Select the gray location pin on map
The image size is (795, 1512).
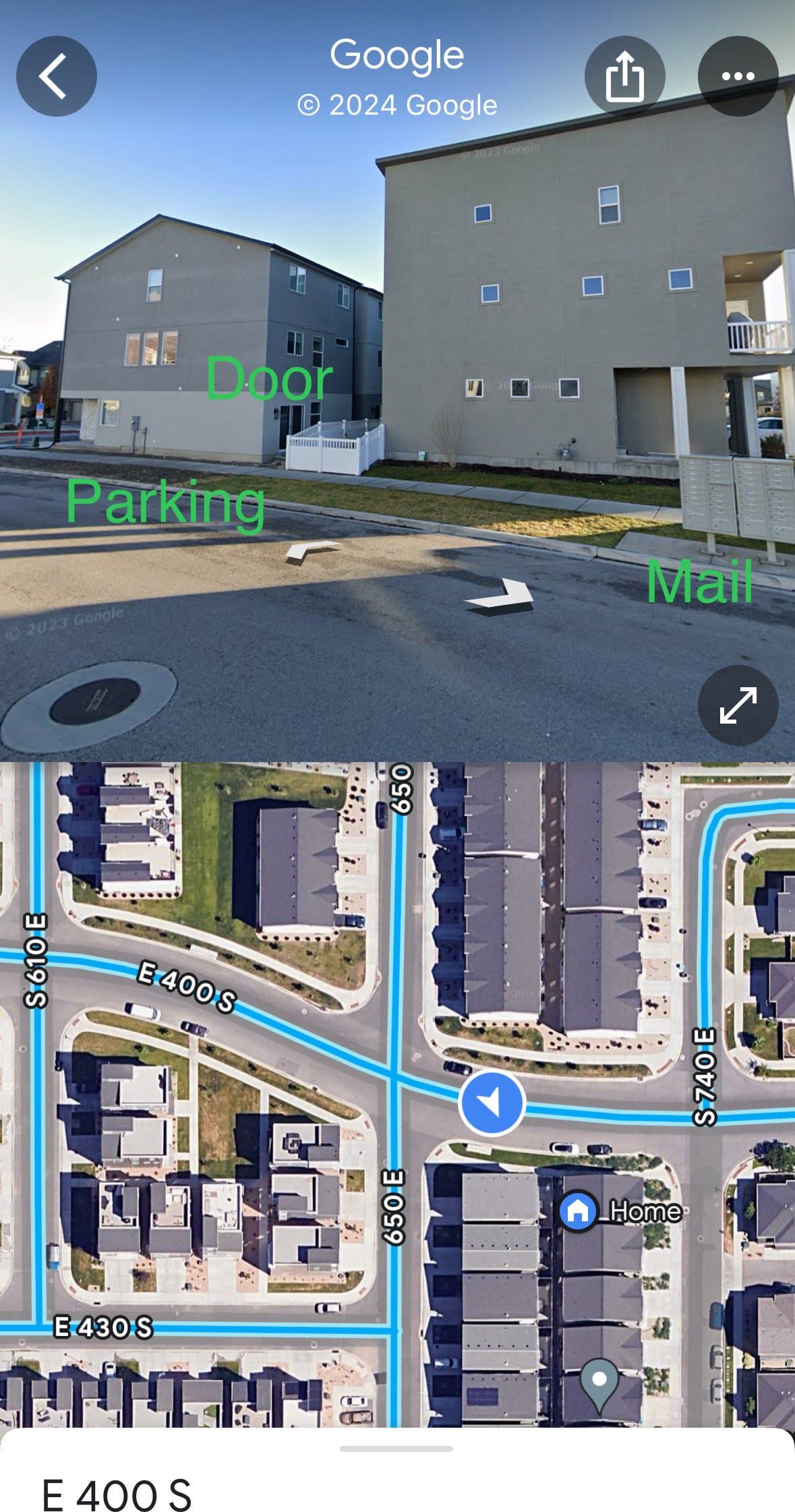[x=599, y=1380]
